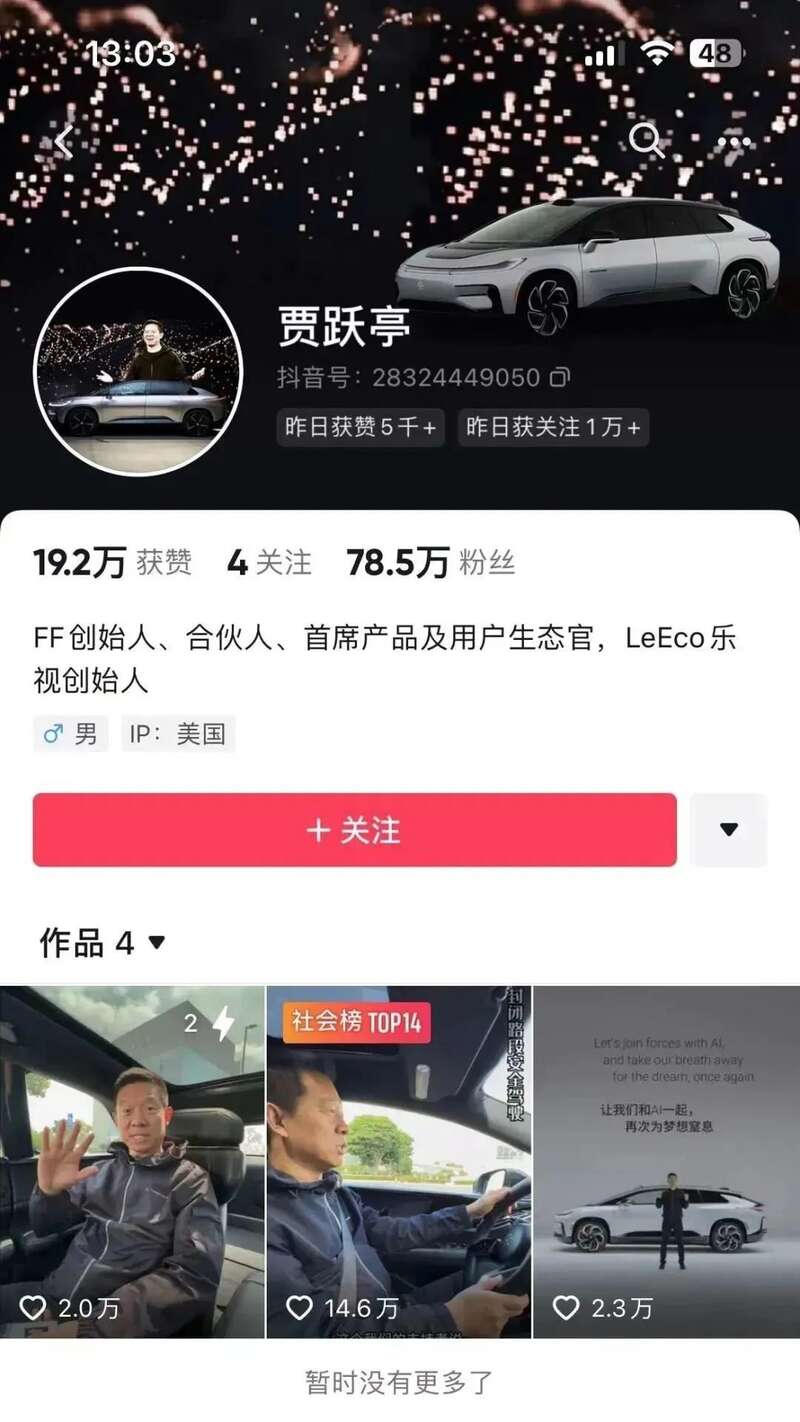
Task: Tap the 昨日获赞5千+ badge
Action: coord(358,428)
